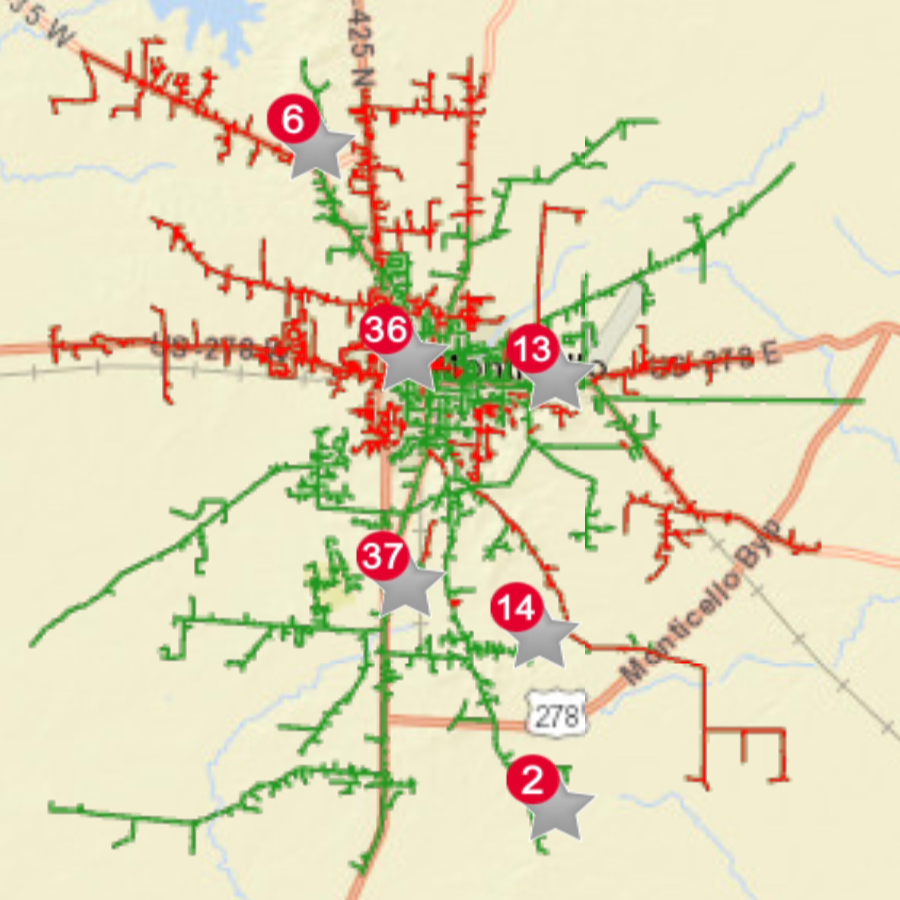This screenshot has height=900, width=900.
Task: Tap the star marker numbered 2
Action: [558, 810]
